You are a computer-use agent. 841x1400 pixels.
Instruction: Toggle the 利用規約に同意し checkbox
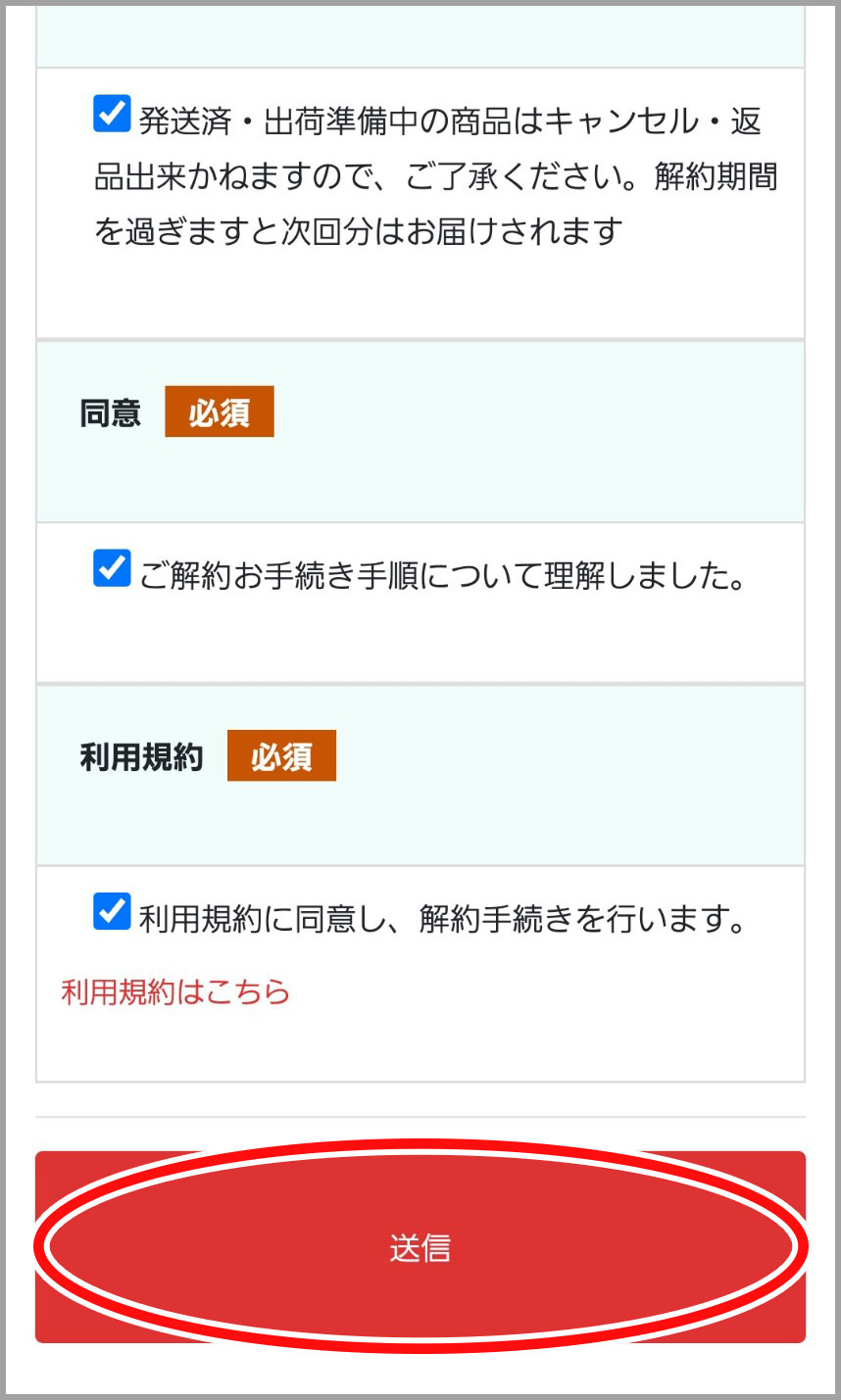click(112, 911)
